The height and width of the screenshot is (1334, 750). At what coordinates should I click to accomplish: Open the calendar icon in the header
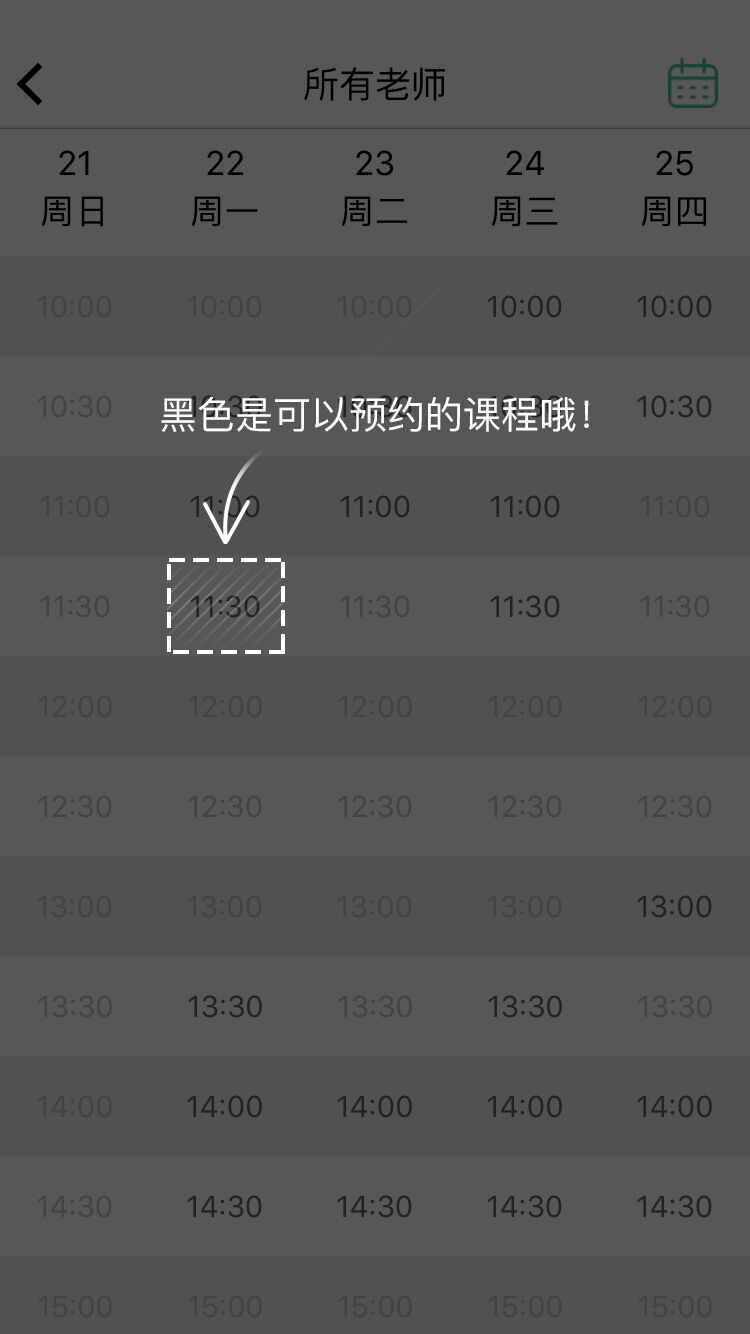(x=693, y=84)
